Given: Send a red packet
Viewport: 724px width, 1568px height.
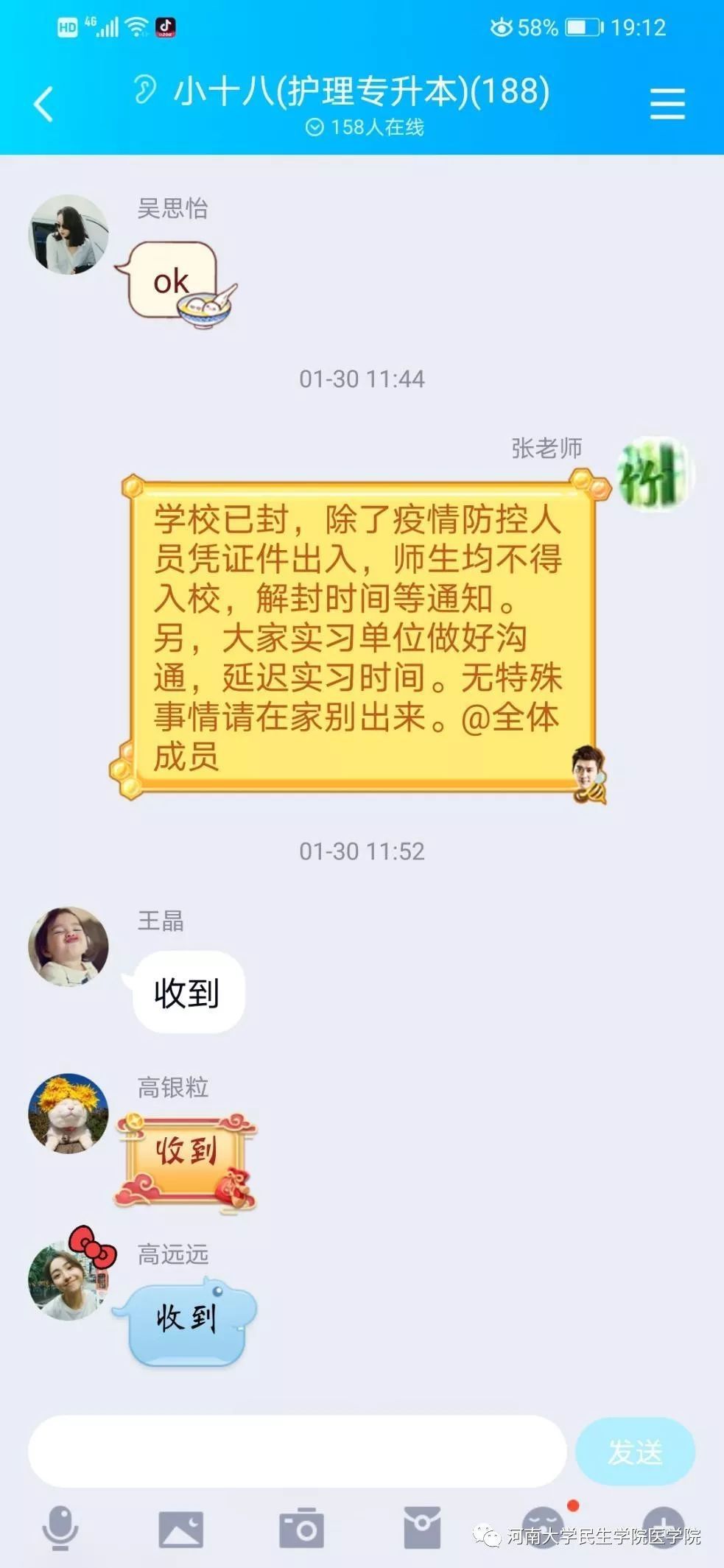Looking at the screenshot, I should coord(422,1528).
